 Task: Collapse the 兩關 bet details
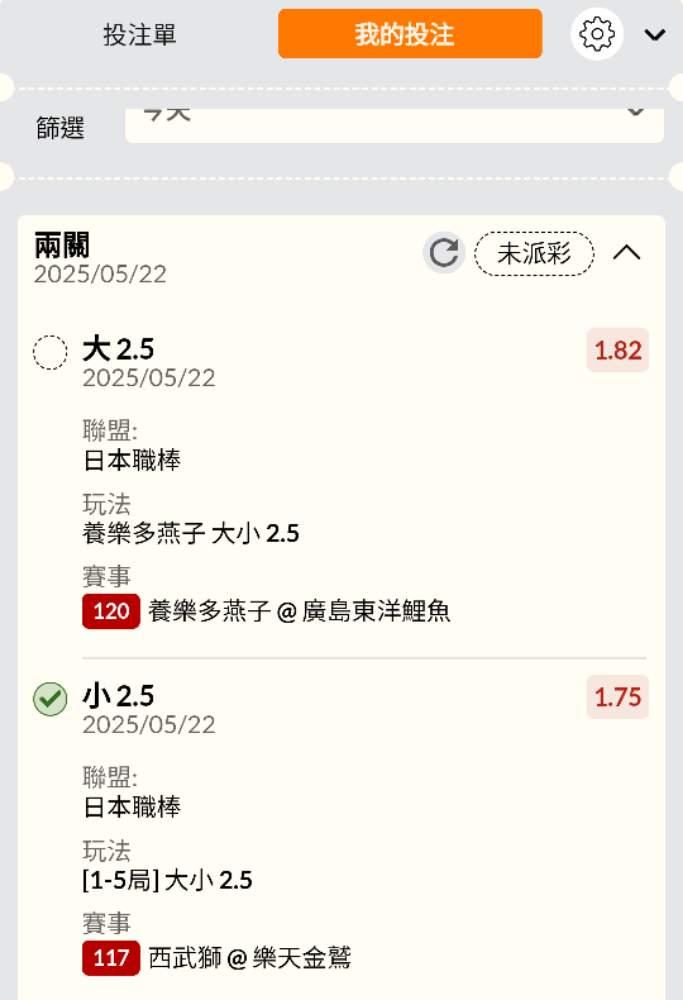point(627,253)
